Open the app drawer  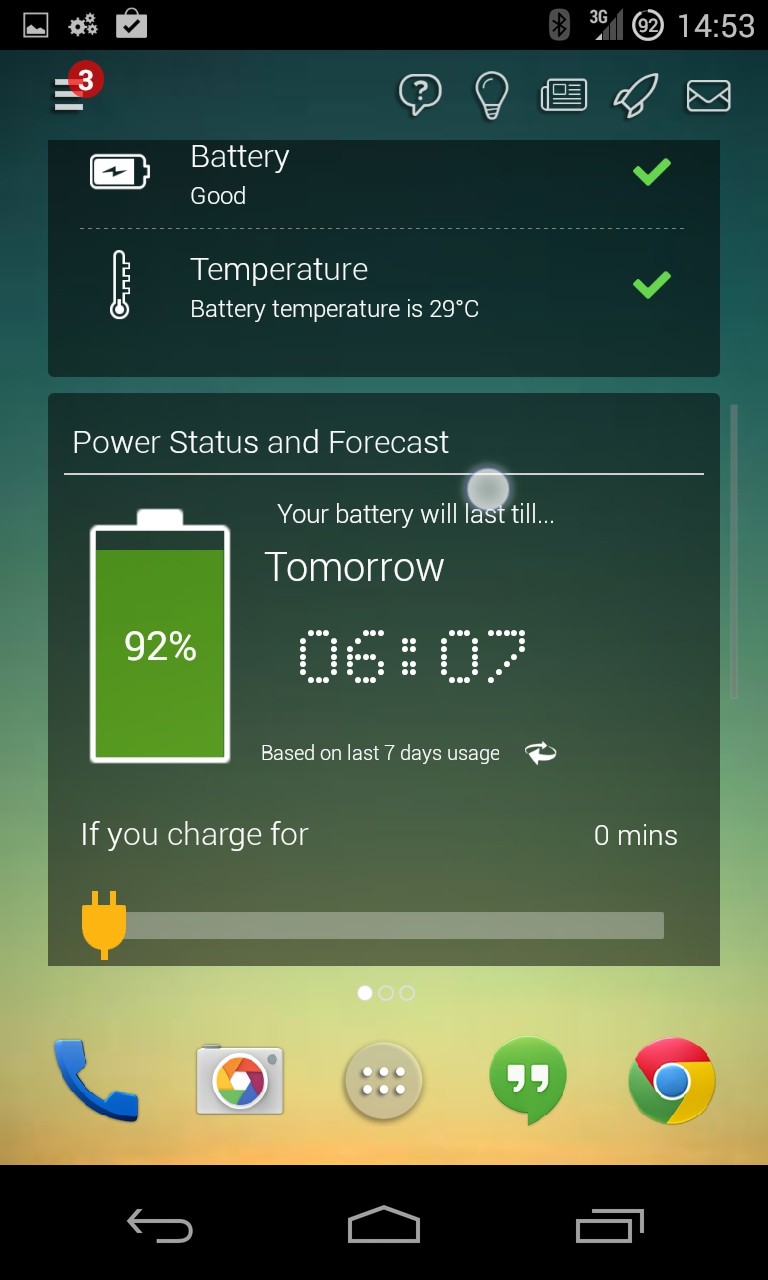384,1080
